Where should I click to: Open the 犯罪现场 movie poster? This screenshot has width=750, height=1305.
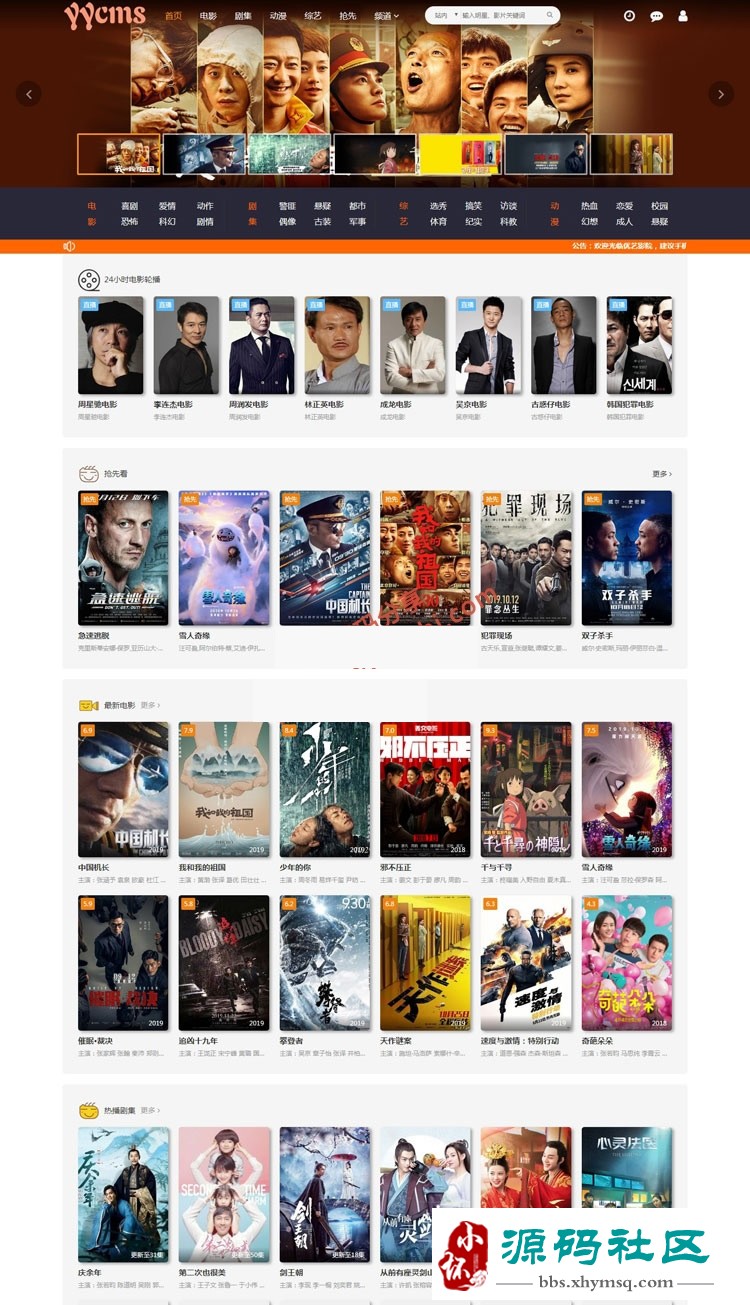click(x=525, y=559)
